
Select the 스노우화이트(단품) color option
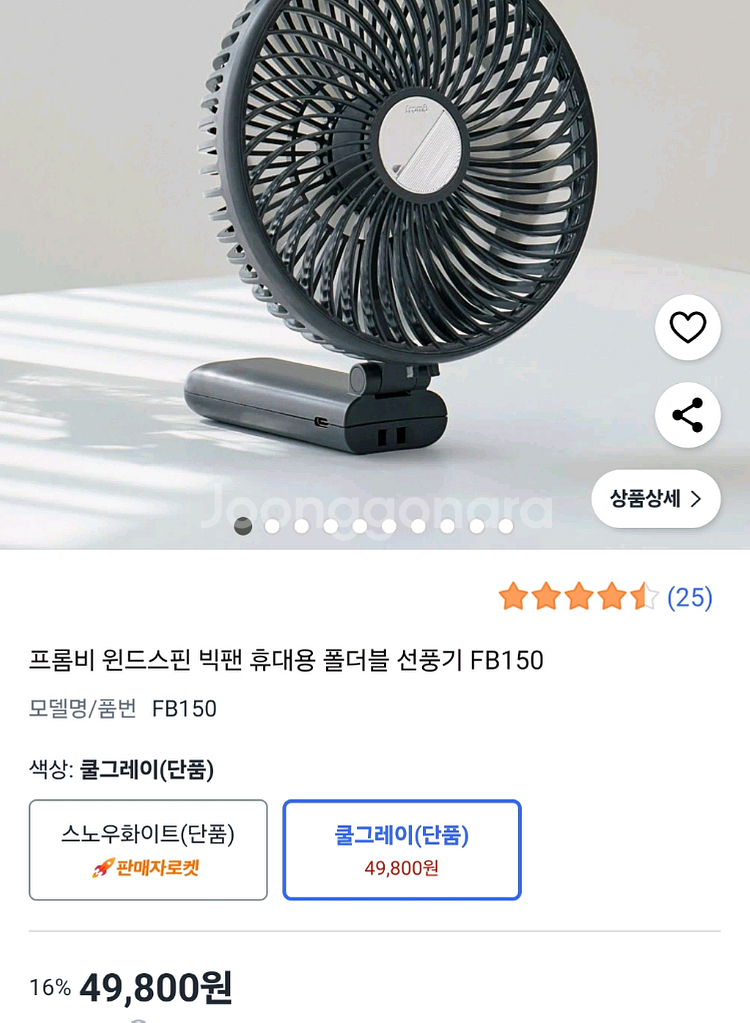147,851
